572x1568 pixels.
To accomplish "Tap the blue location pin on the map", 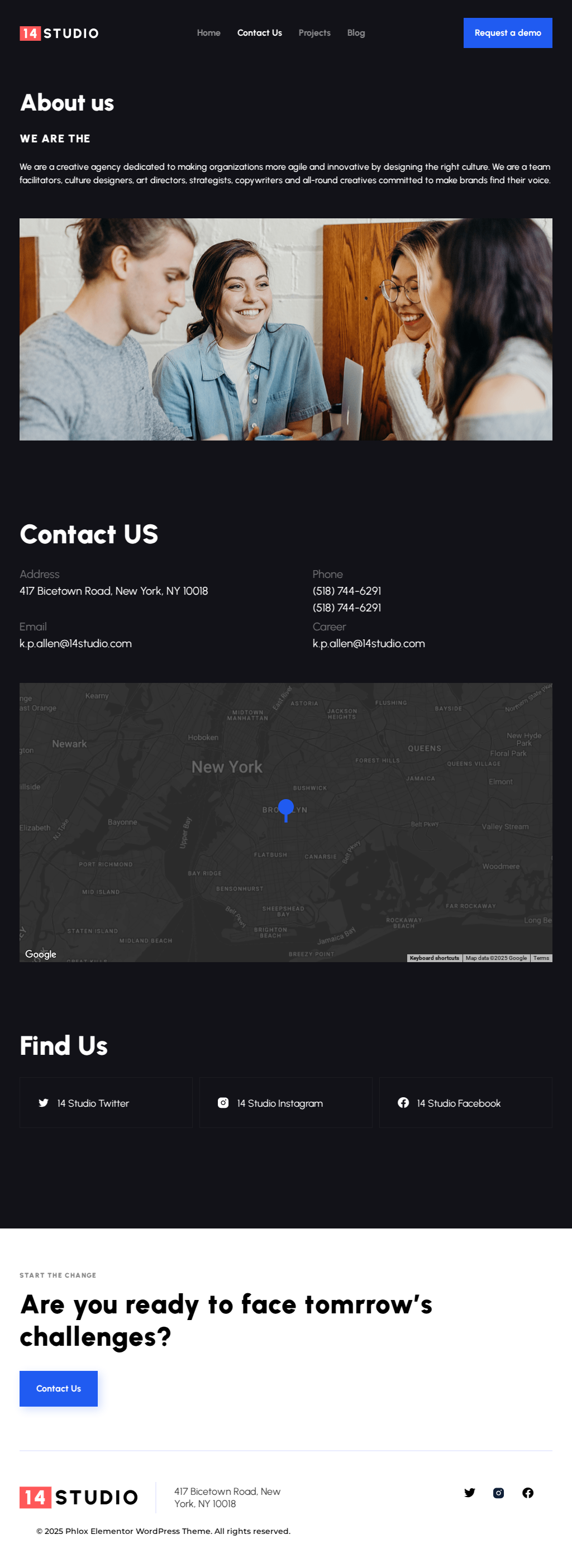I will [x=285, y=808].
